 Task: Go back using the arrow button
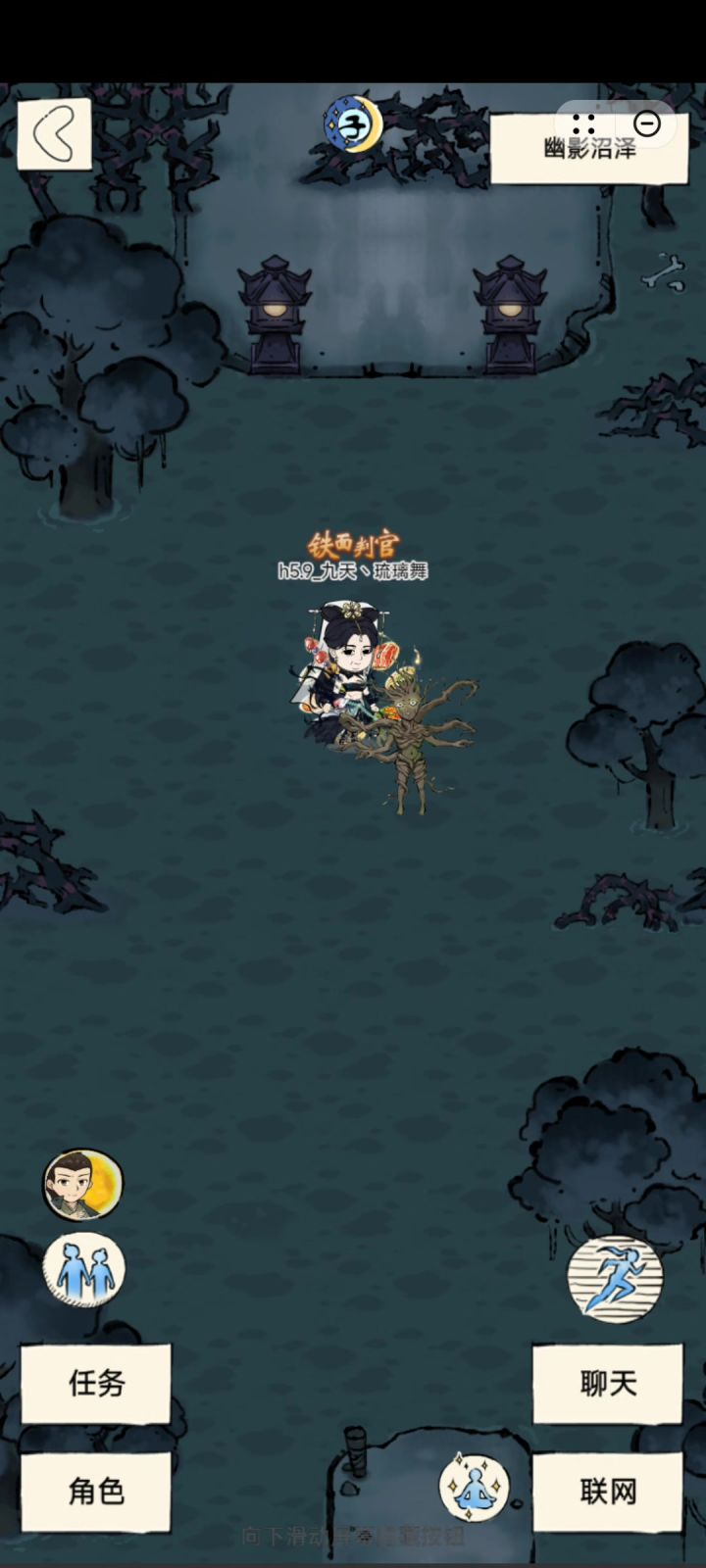click(55, 133)
